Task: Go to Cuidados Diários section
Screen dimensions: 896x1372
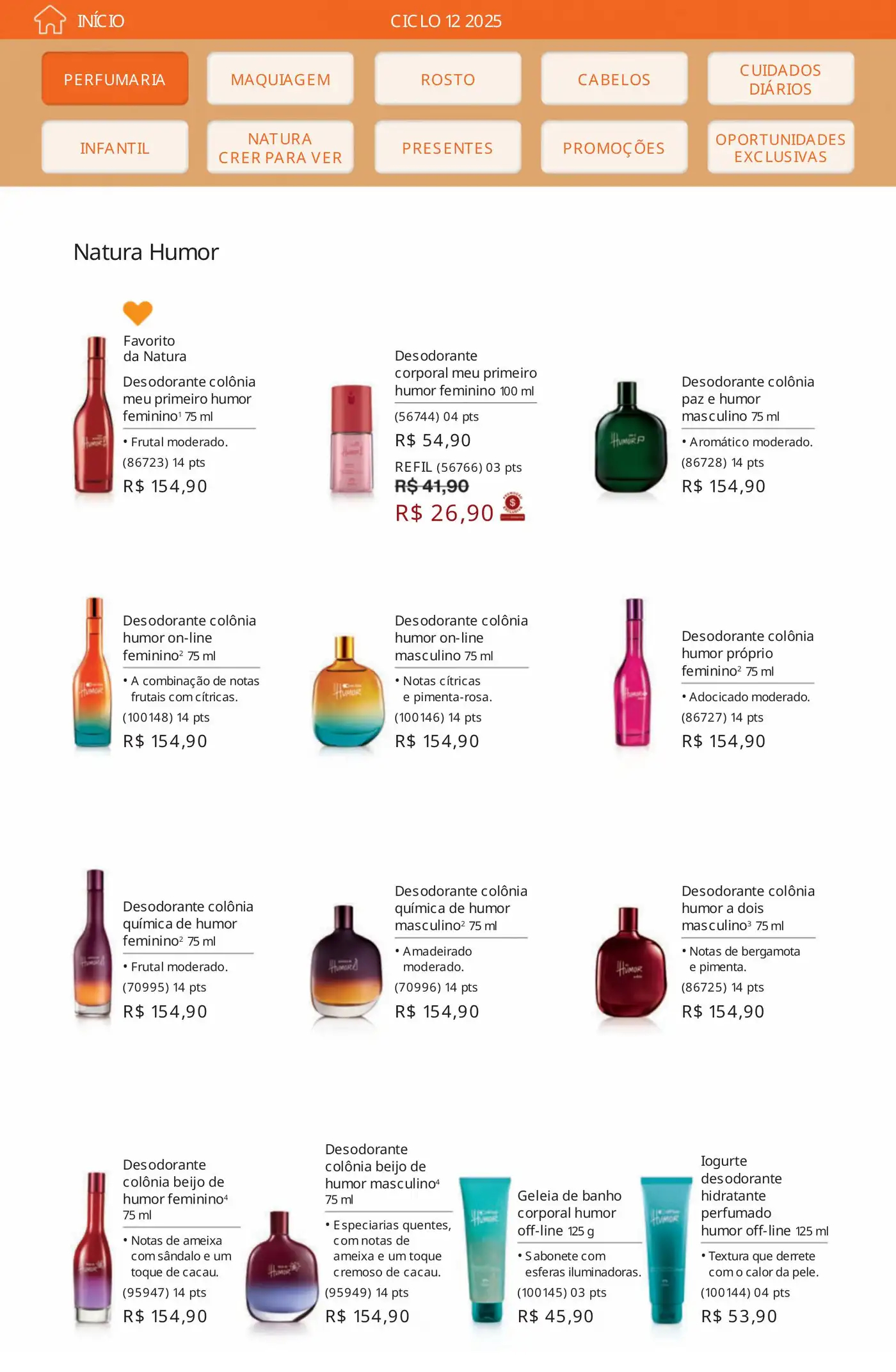Action: point(780,79)
